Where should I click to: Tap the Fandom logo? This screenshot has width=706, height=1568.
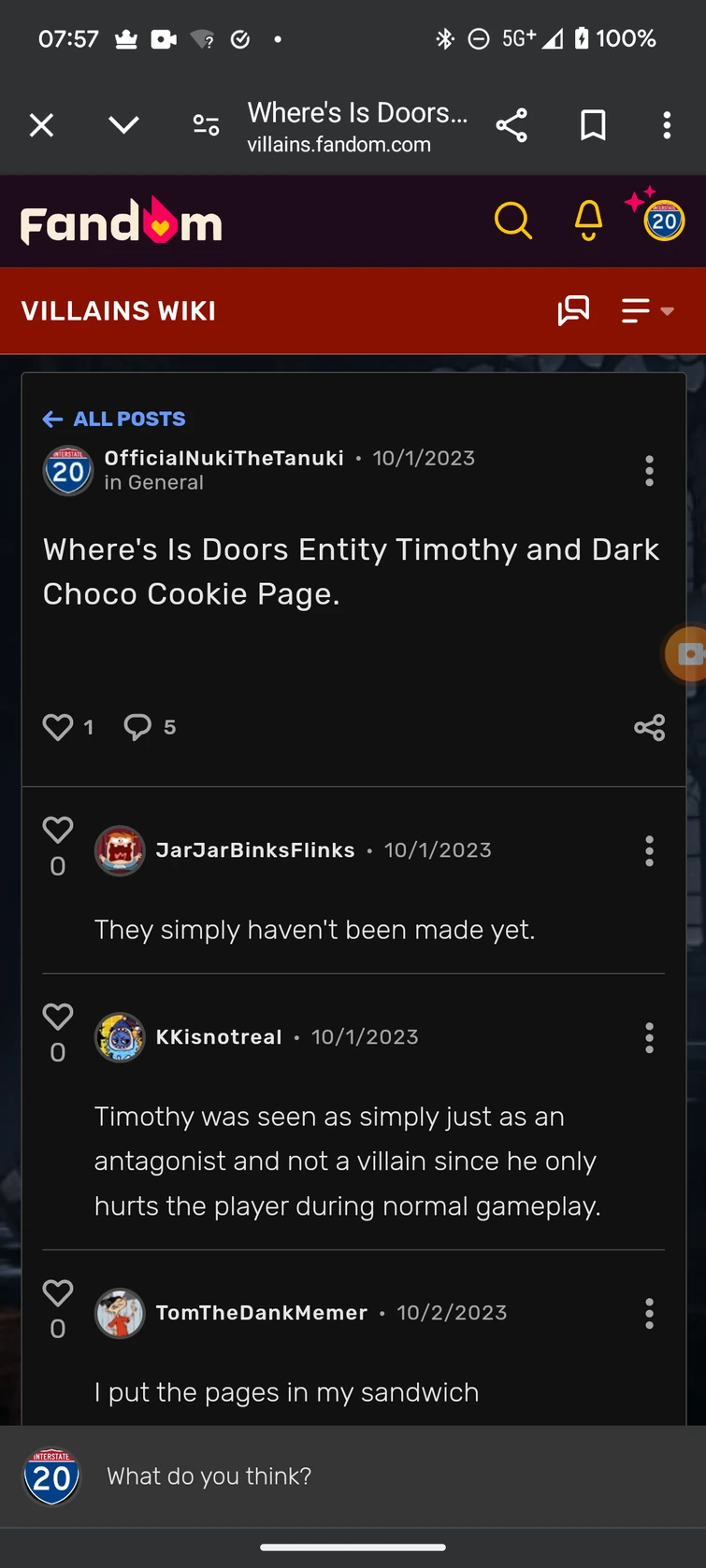click(x=120, y=221)
